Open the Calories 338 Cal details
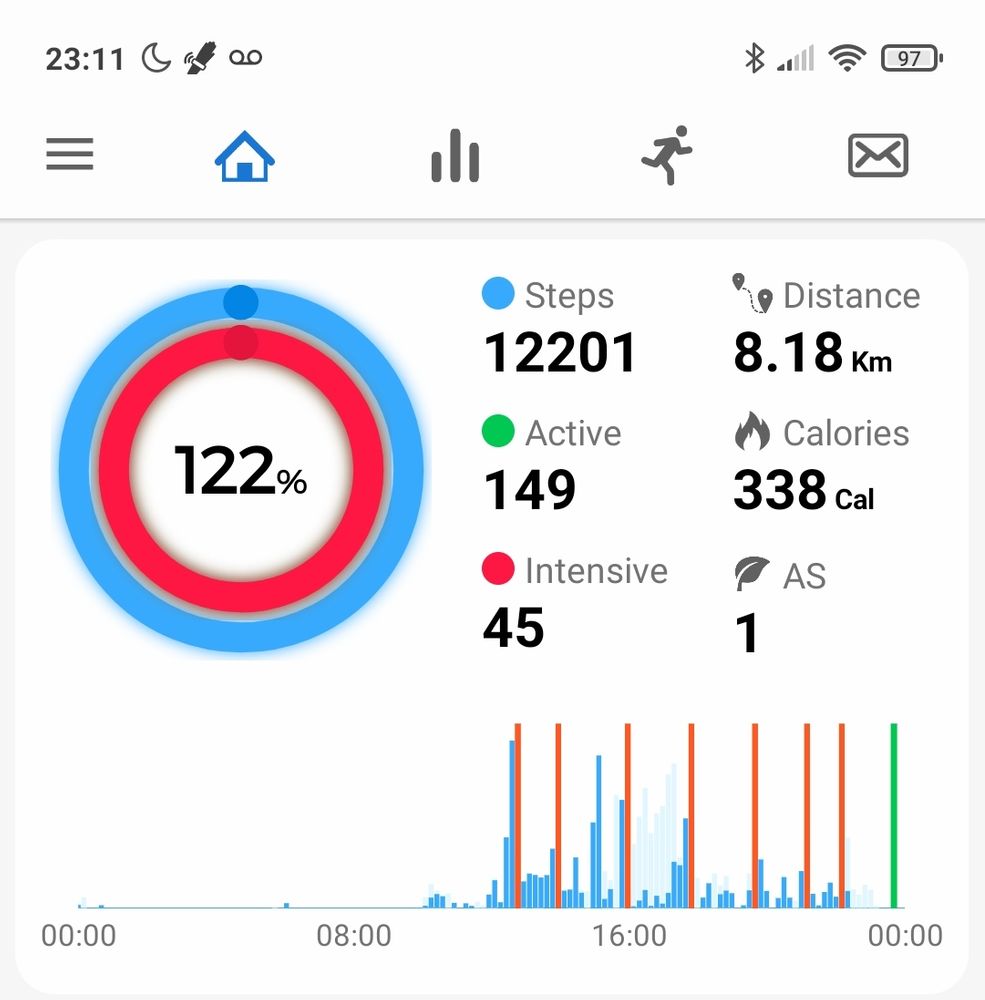Viewport: 985px width, 1000px height. 822,463
